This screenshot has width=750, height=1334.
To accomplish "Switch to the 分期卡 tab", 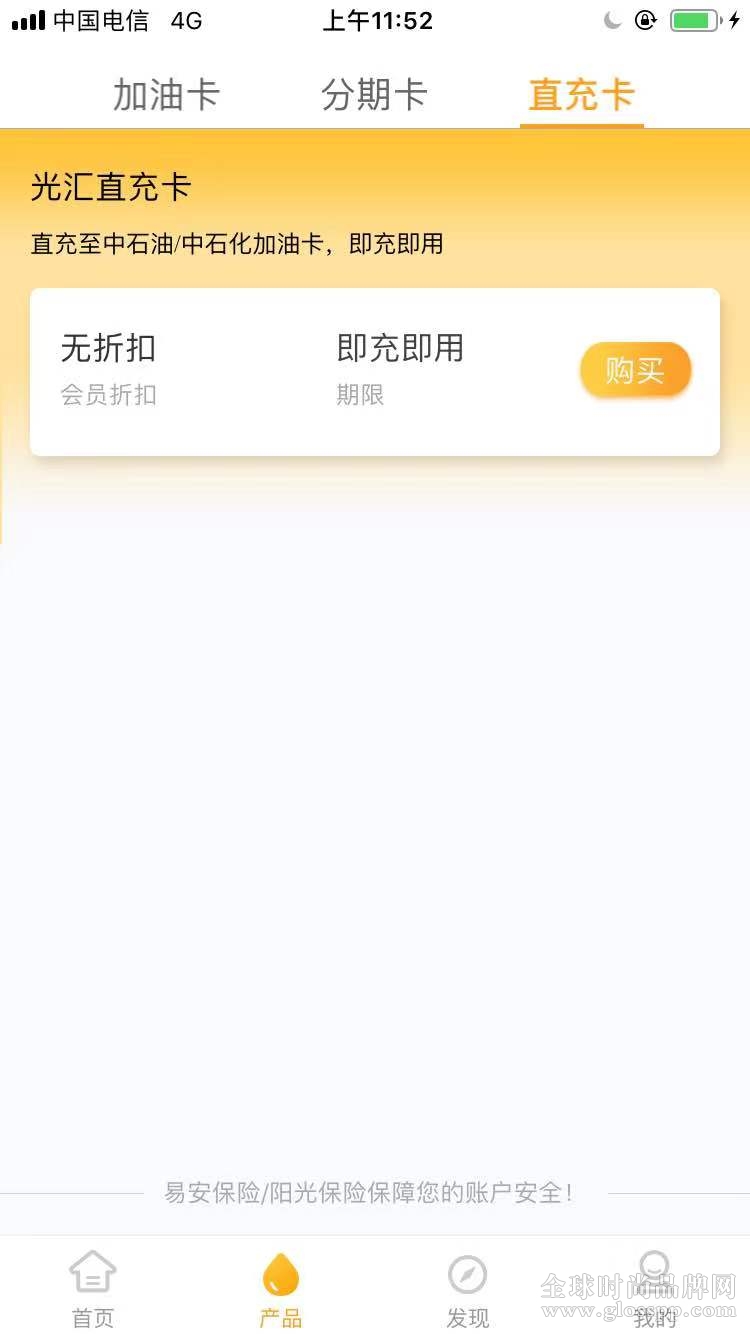I will pyautogui.click(x=374, y=96).
